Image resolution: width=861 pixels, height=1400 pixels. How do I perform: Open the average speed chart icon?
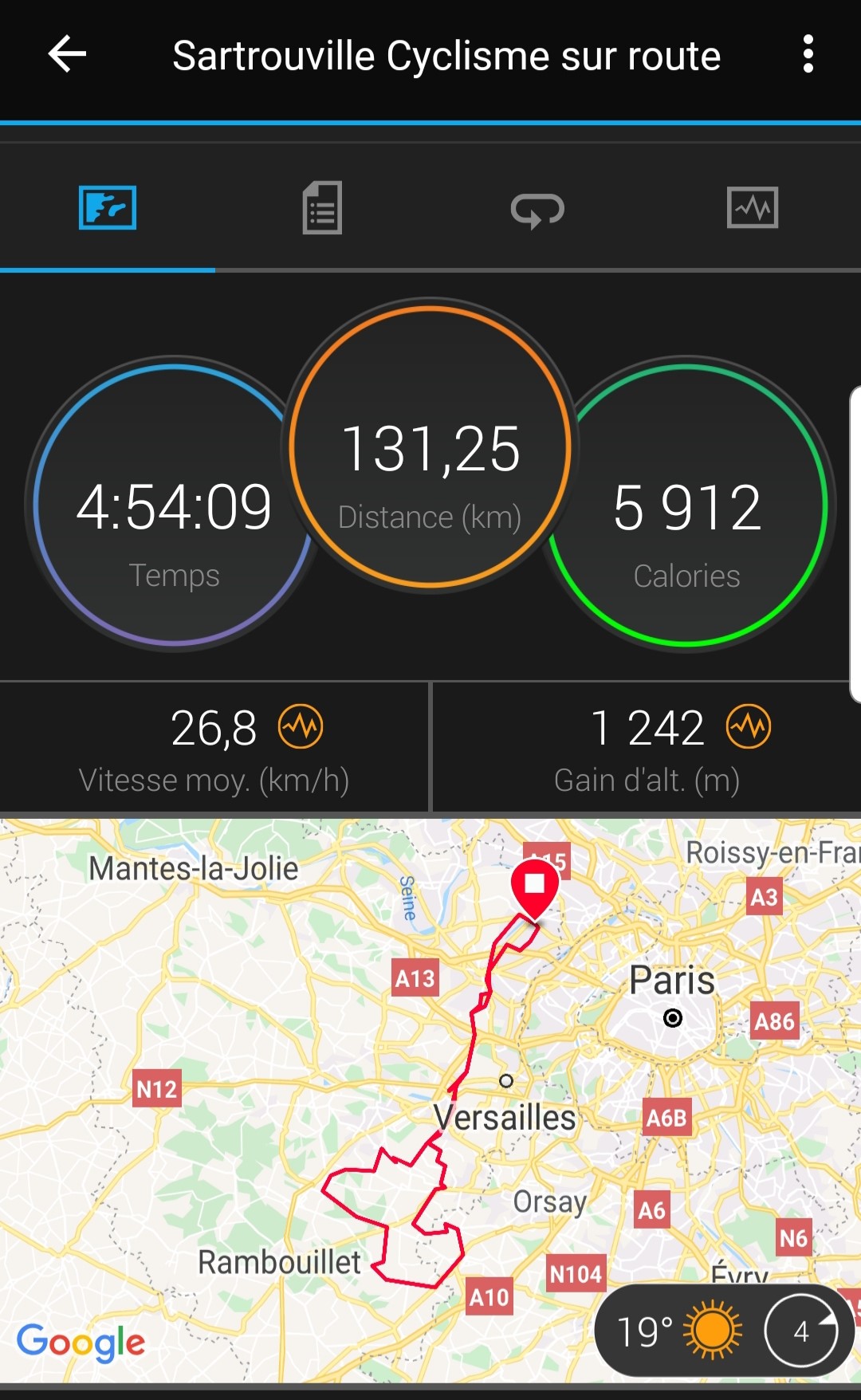pyautogui.click(x=301, y=726)
